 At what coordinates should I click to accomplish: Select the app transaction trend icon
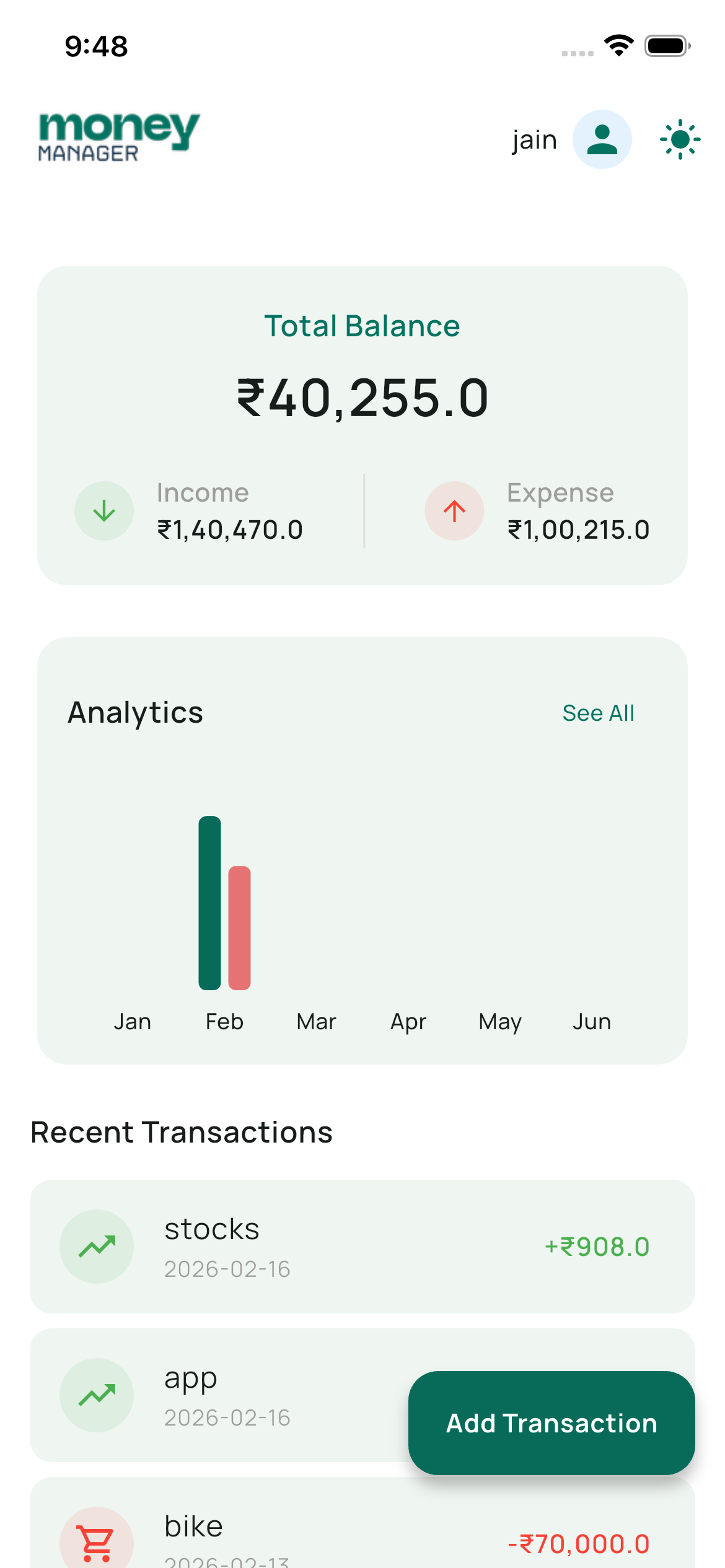pos(96,1396)
